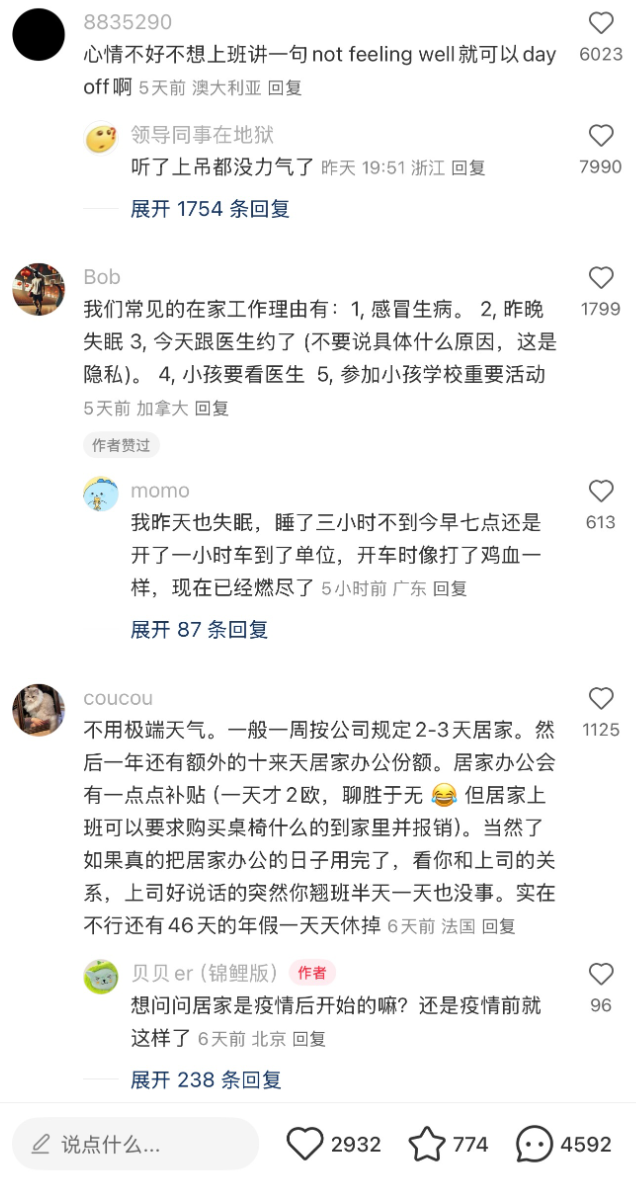Expand the 1754 replies

(x=210, y=209)
